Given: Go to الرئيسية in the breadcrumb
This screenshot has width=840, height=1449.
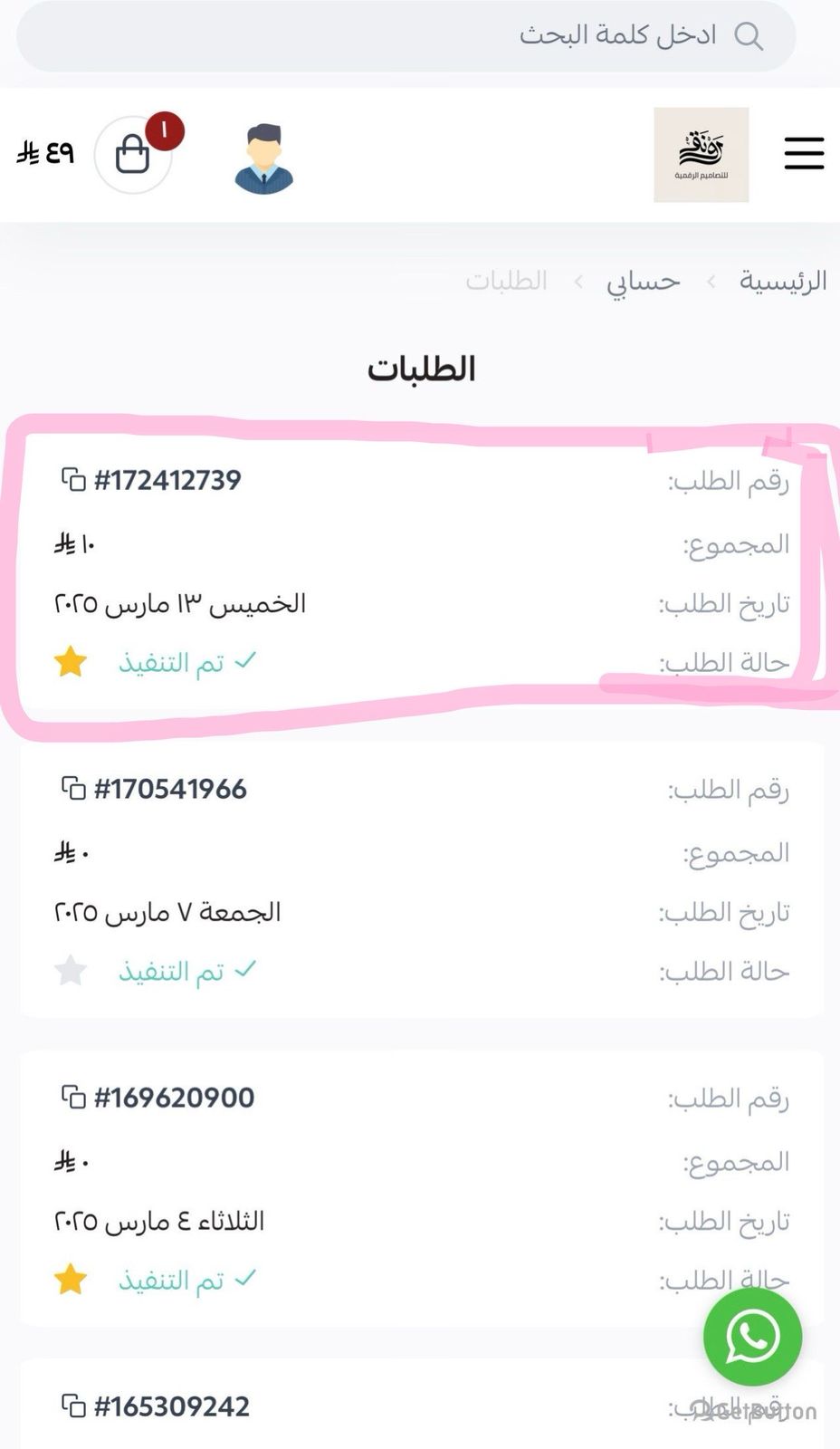Looking at the screenshot, I should pos(783,281).
